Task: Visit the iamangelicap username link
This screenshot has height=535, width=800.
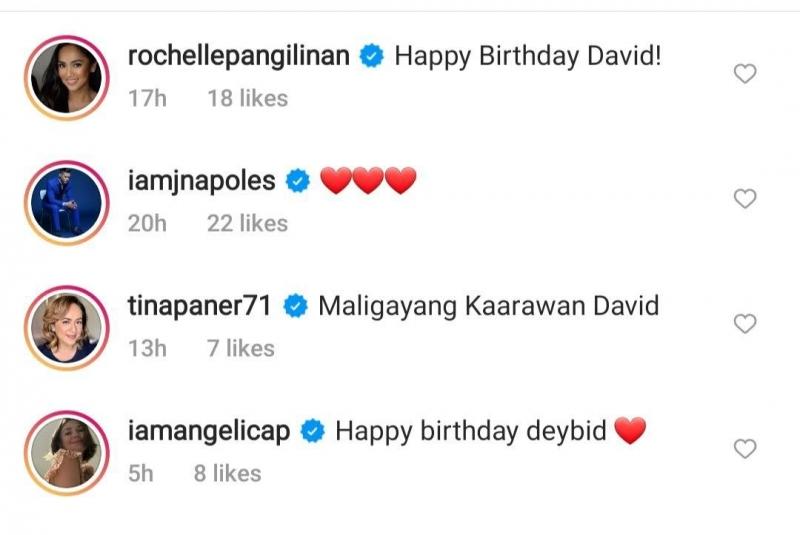Action: (x=209, y=431)
